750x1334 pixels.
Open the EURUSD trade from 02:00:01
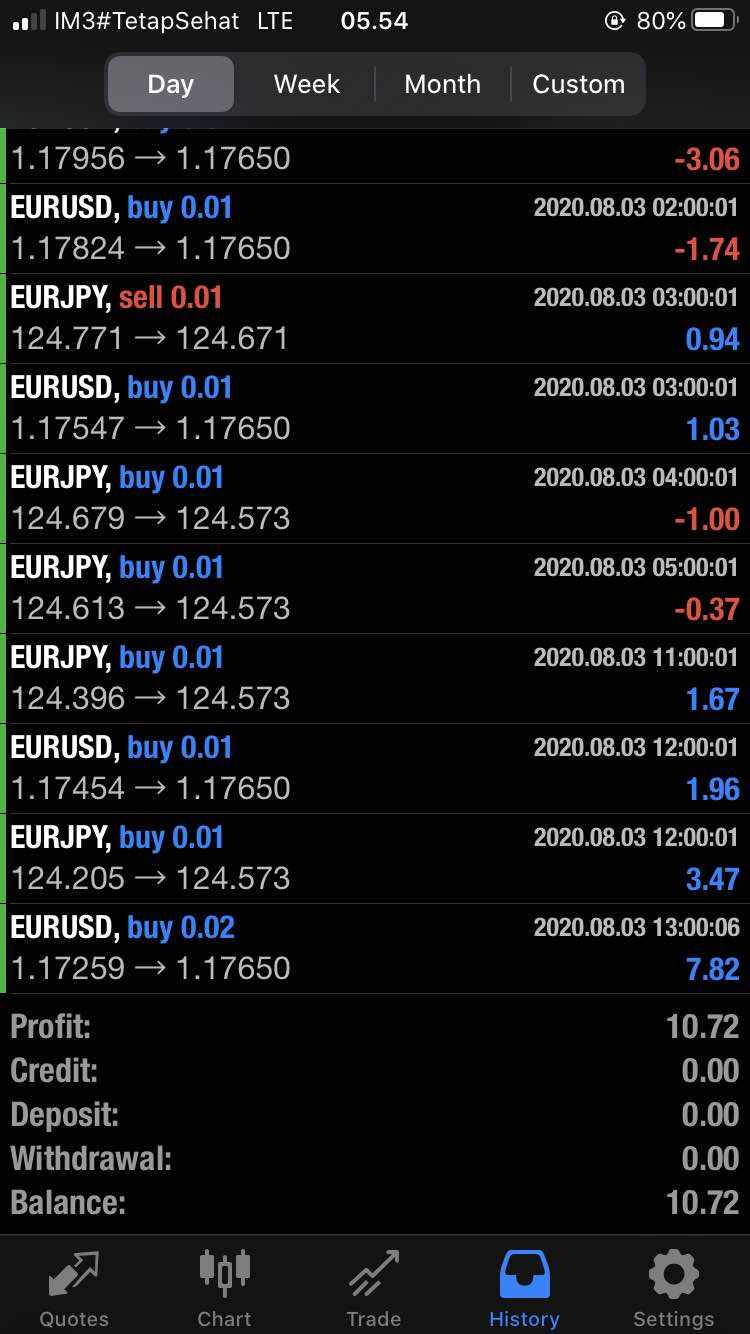pos(375,228)
